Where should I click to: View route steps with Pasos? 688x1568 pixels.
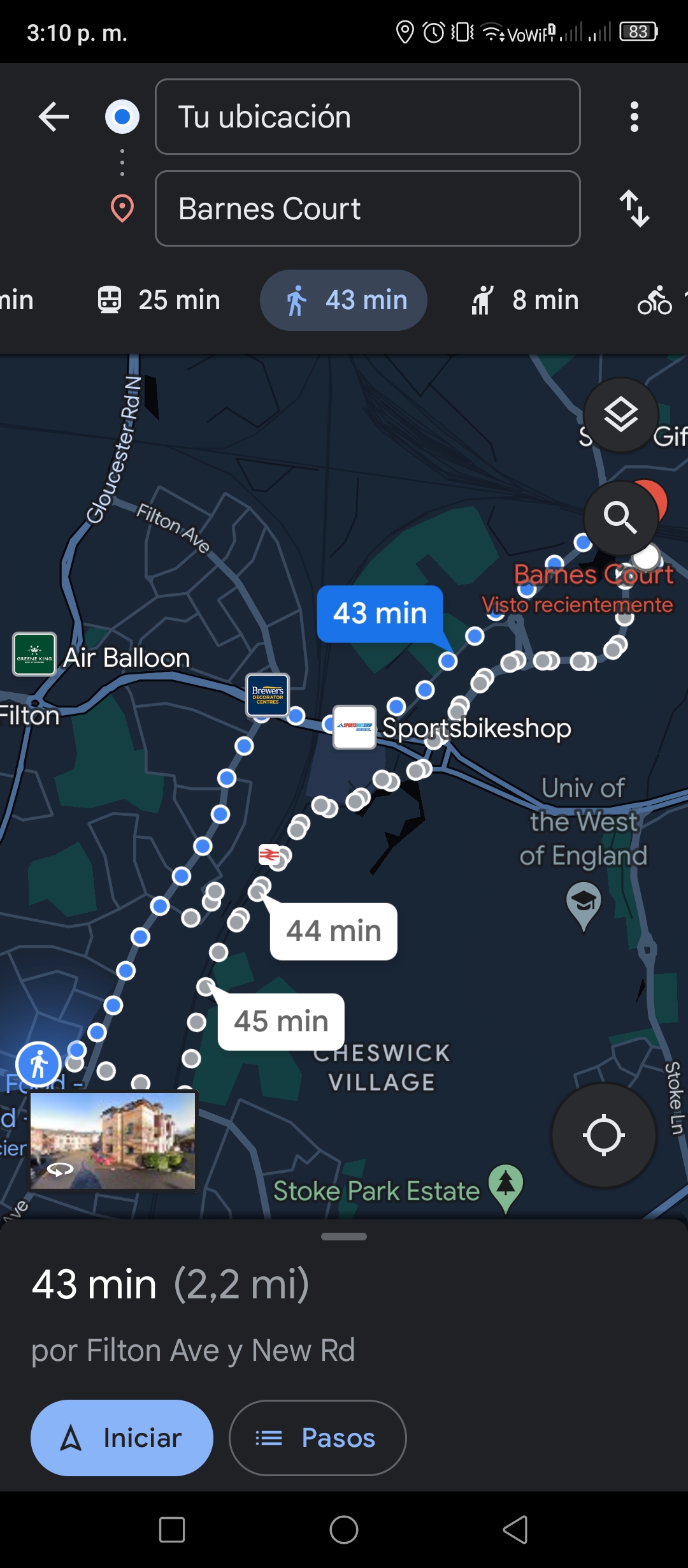click(x=317, y=1438)
